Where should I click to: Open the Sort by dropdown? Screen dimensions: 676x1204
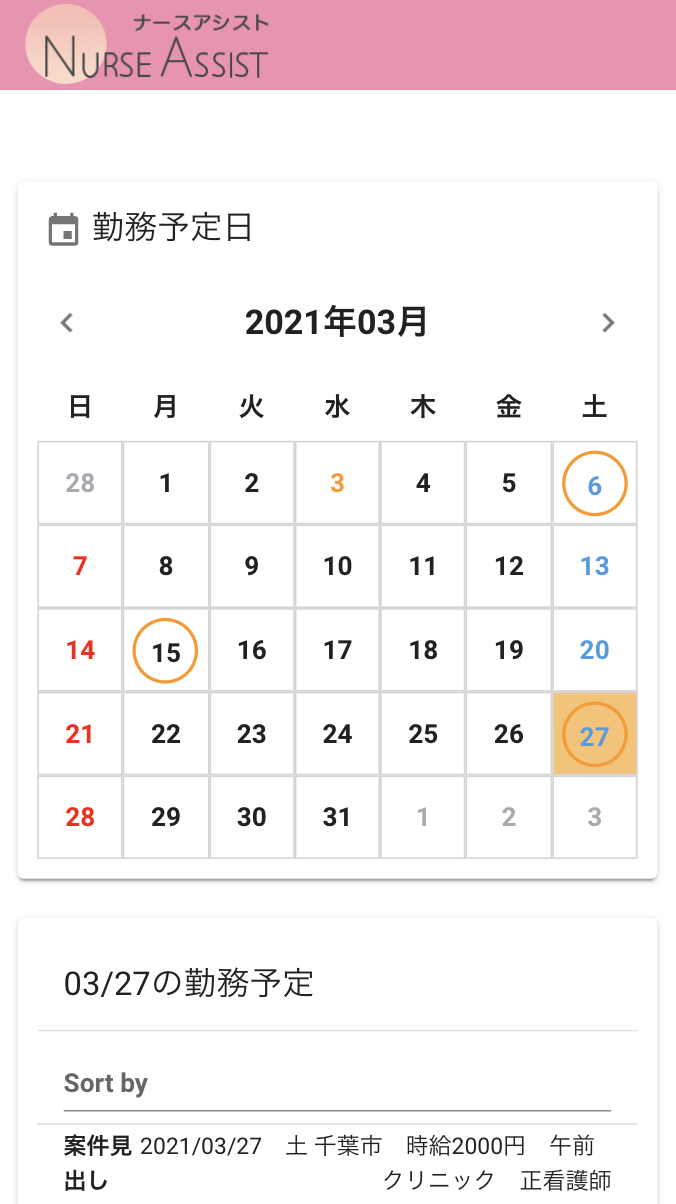pos(337,1084)
